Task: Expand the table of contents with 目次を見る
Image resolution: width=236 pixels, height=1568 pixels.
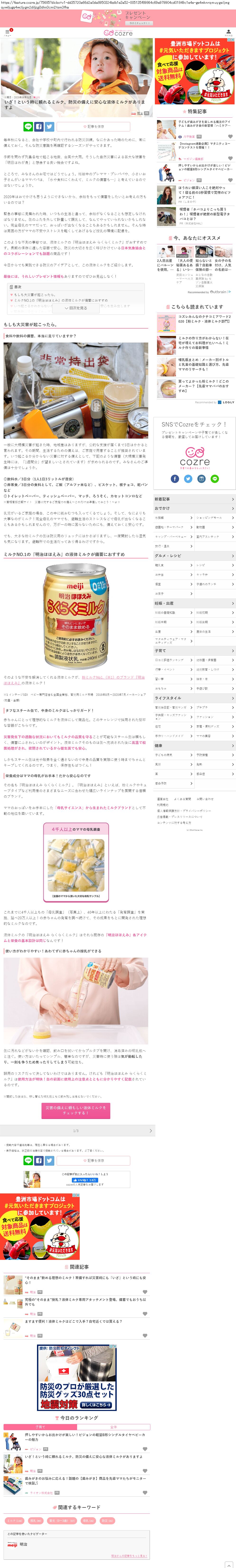Action: (76, 308)
